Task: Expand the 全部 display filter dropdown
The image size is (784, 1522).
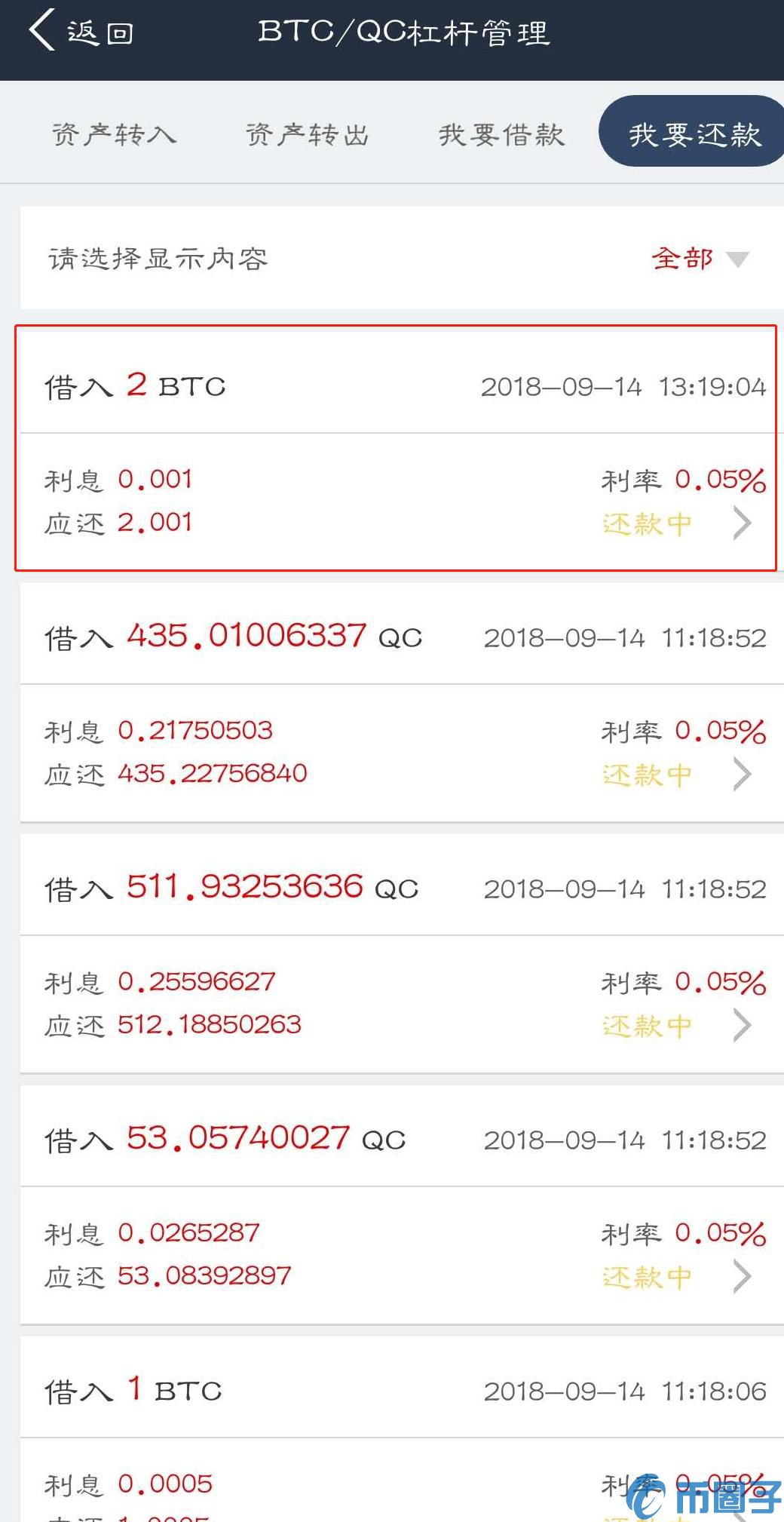Action: [700, 259]
